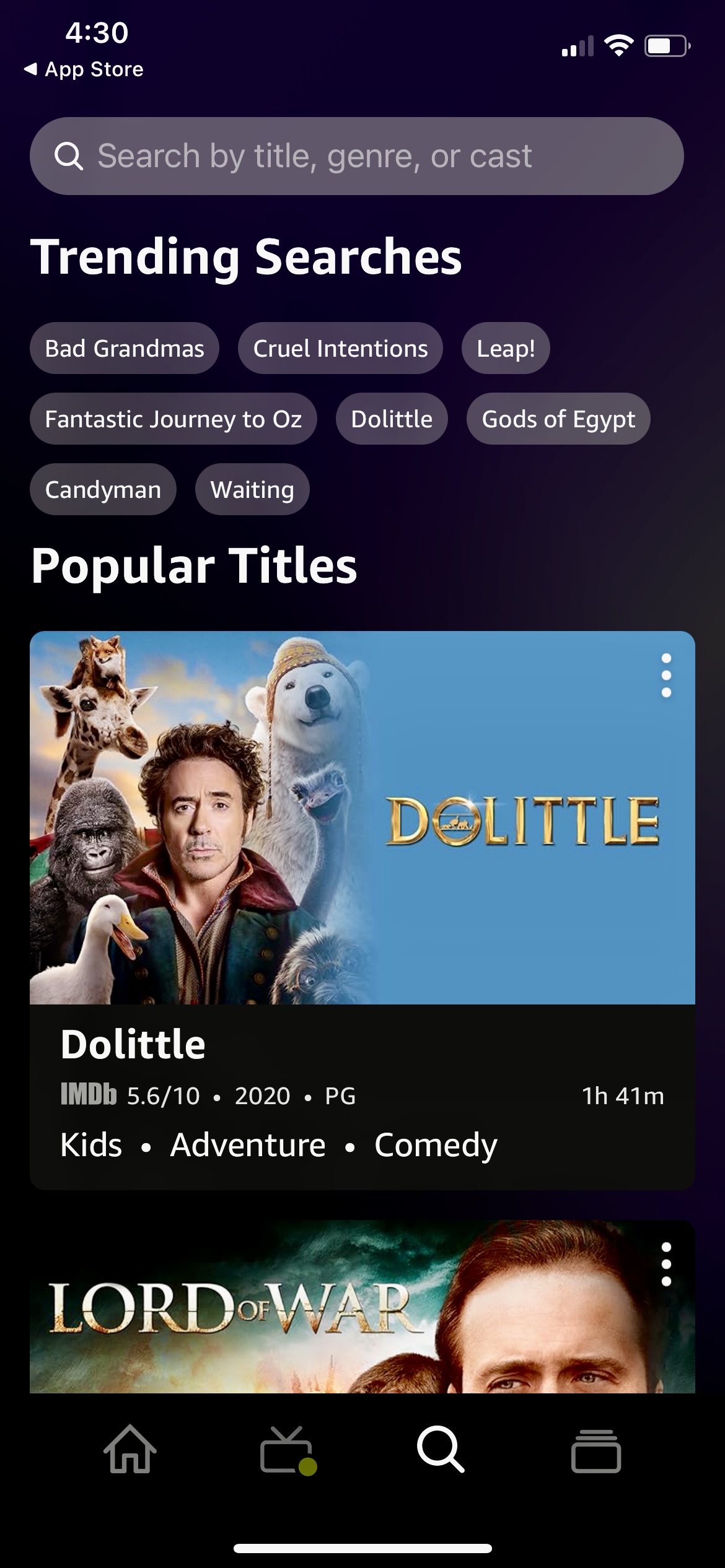Select the Dolittle trending search chip
This screenshot has width=725, height=1568.
(x=392, y=419)
